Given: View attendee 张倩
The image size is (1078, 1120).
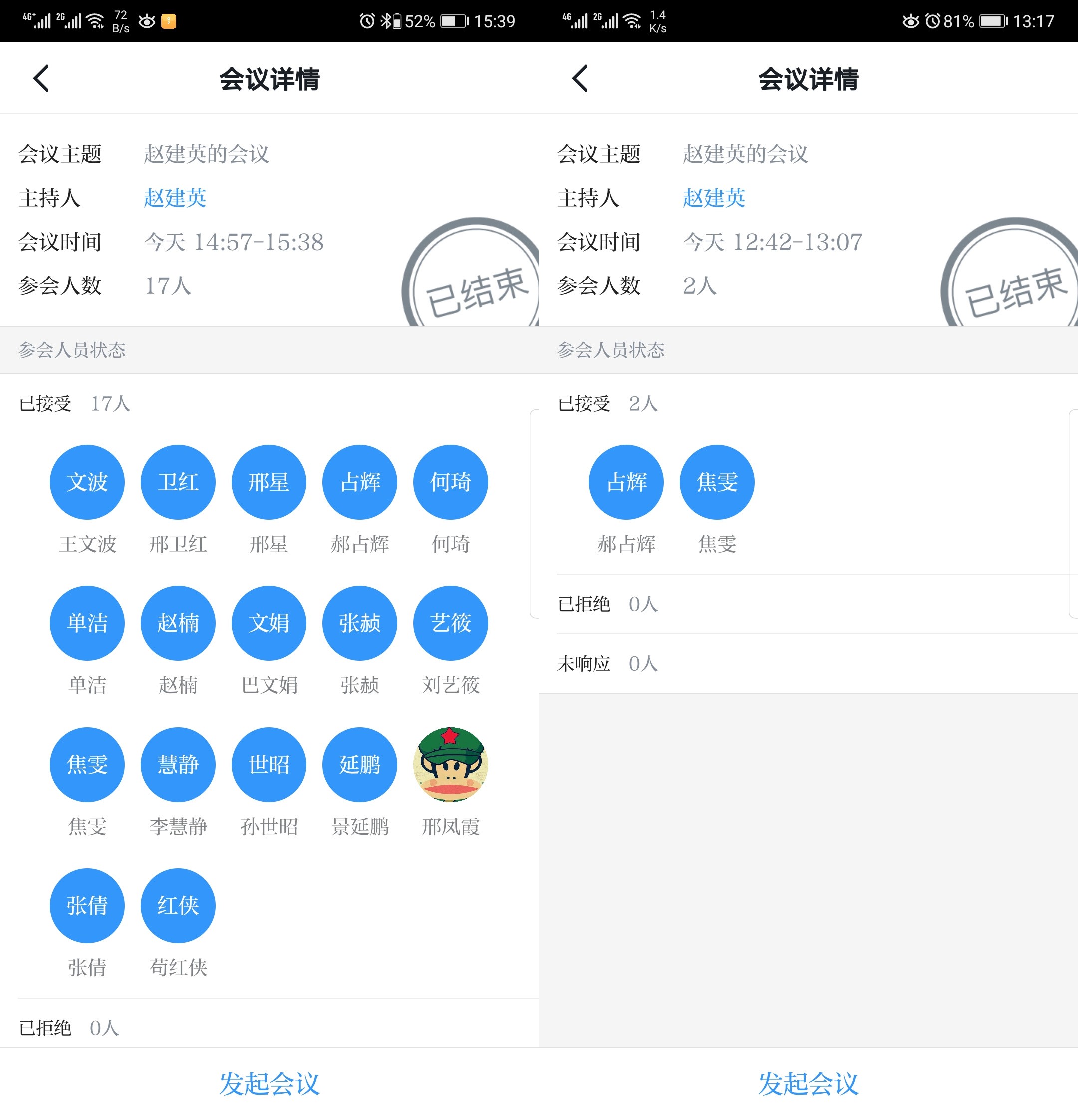Looking at the screenshot, I should pyautogui.click(x=87, y=905).
